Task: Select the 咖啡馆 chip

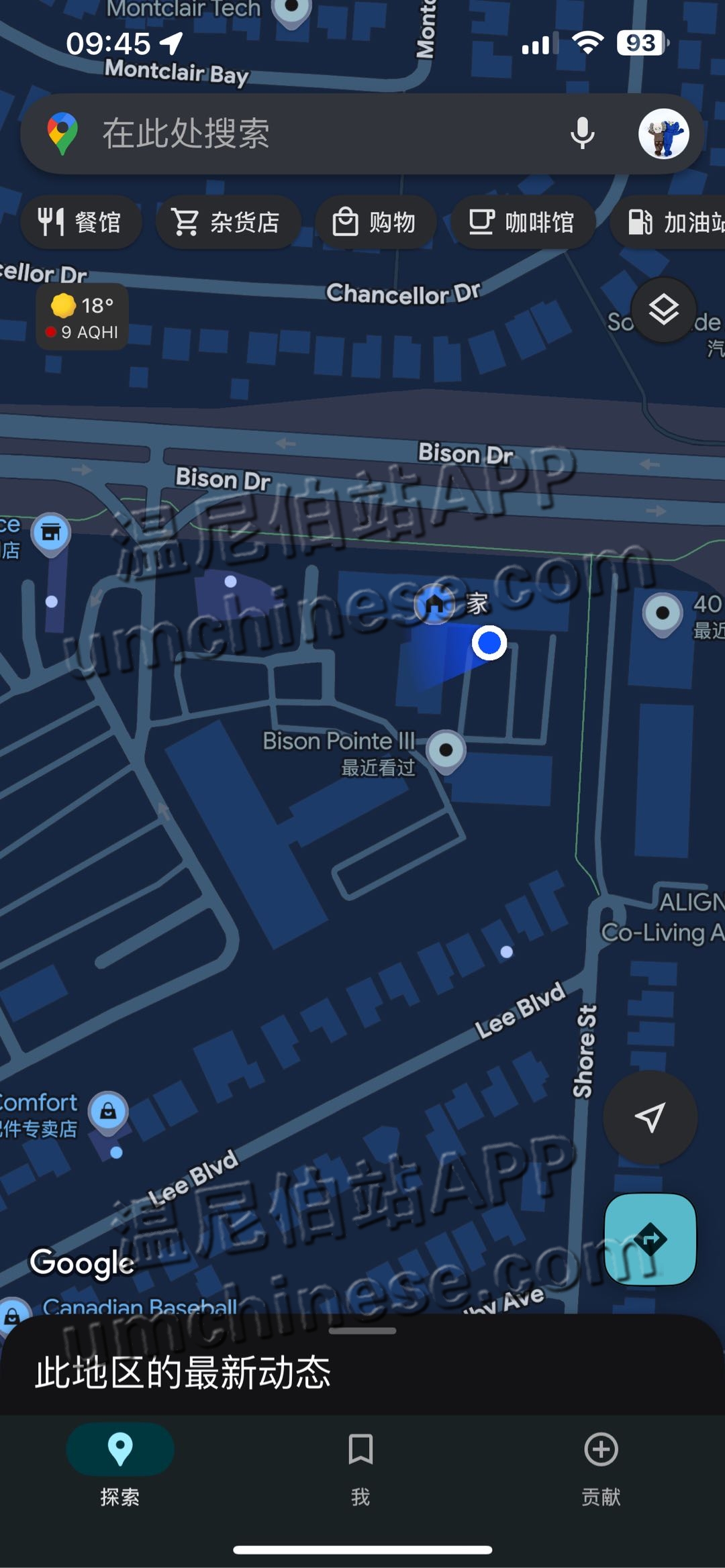Action: (x=522, y=222)
